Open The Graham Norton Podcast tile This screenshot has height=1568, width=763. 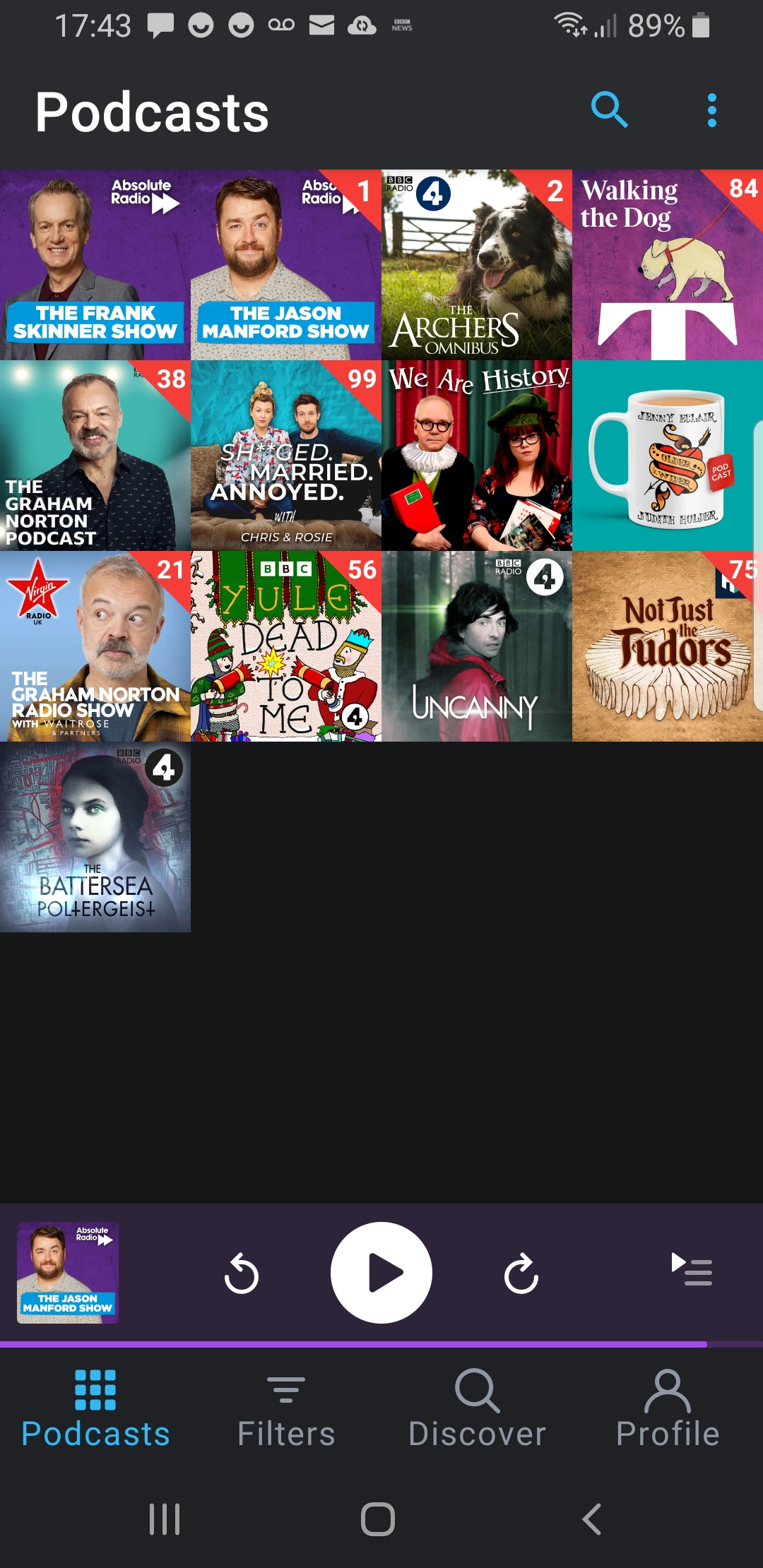[95, 456]
